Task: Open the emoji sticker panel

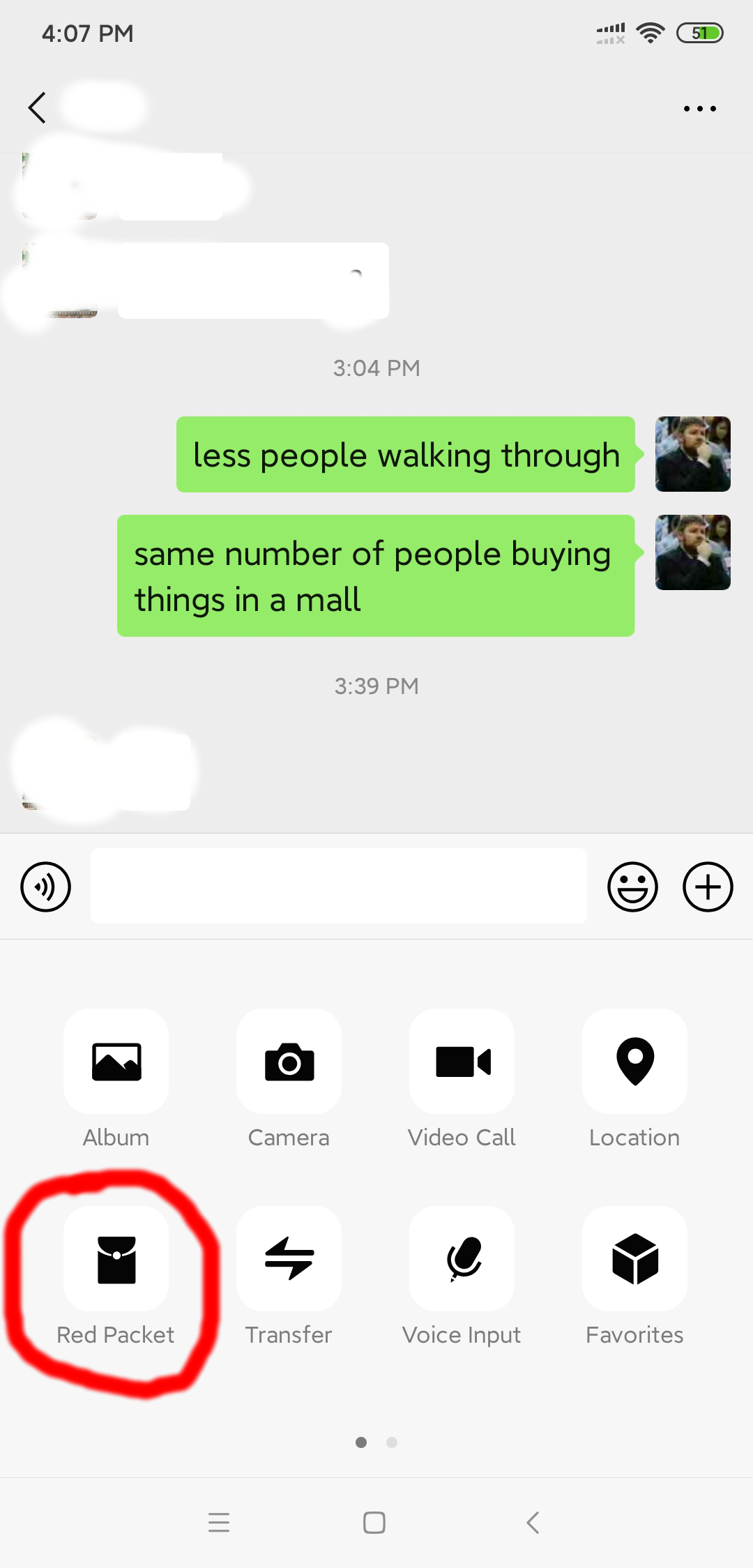Action: [632, 887]
